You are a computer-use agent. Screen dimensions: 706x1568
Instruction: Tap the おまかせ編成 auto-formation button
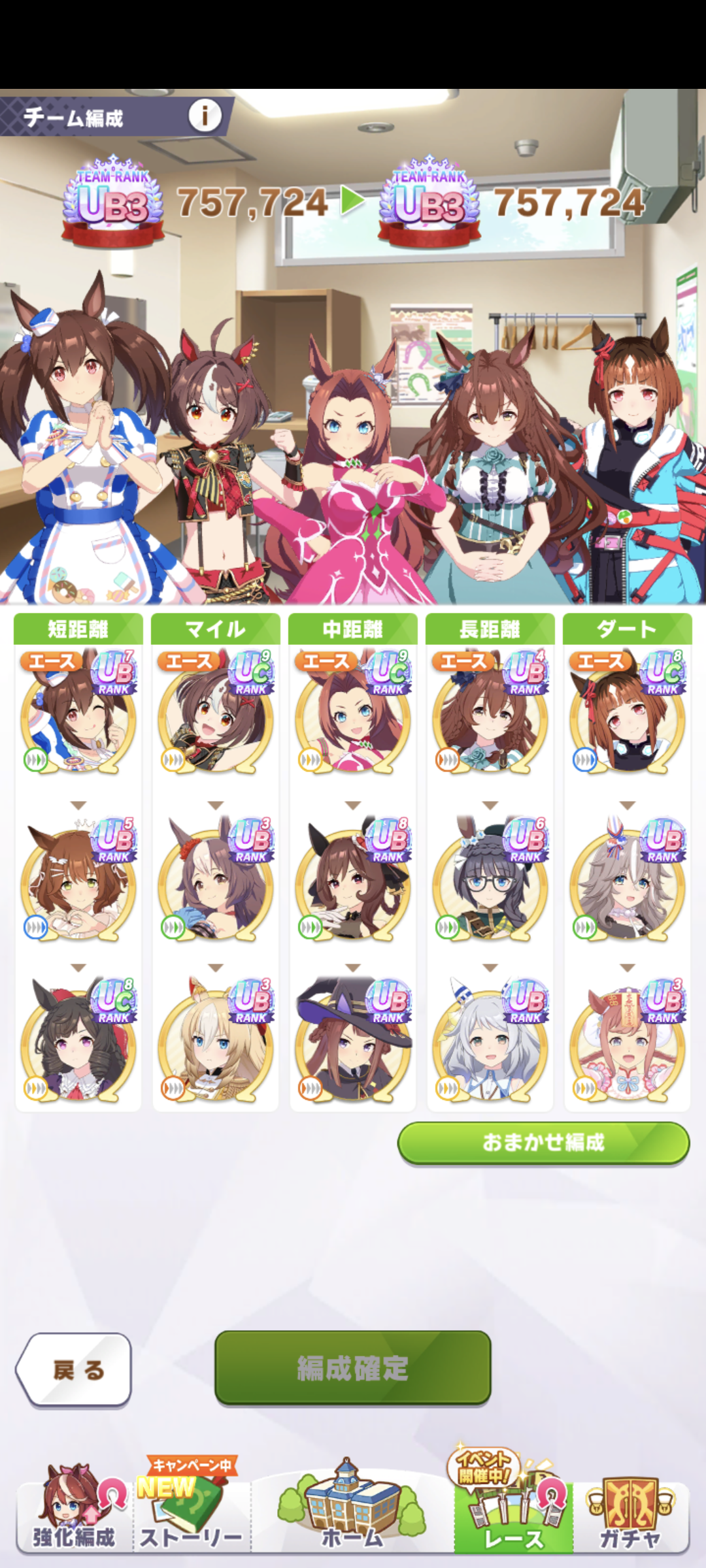coord(543,1143)
